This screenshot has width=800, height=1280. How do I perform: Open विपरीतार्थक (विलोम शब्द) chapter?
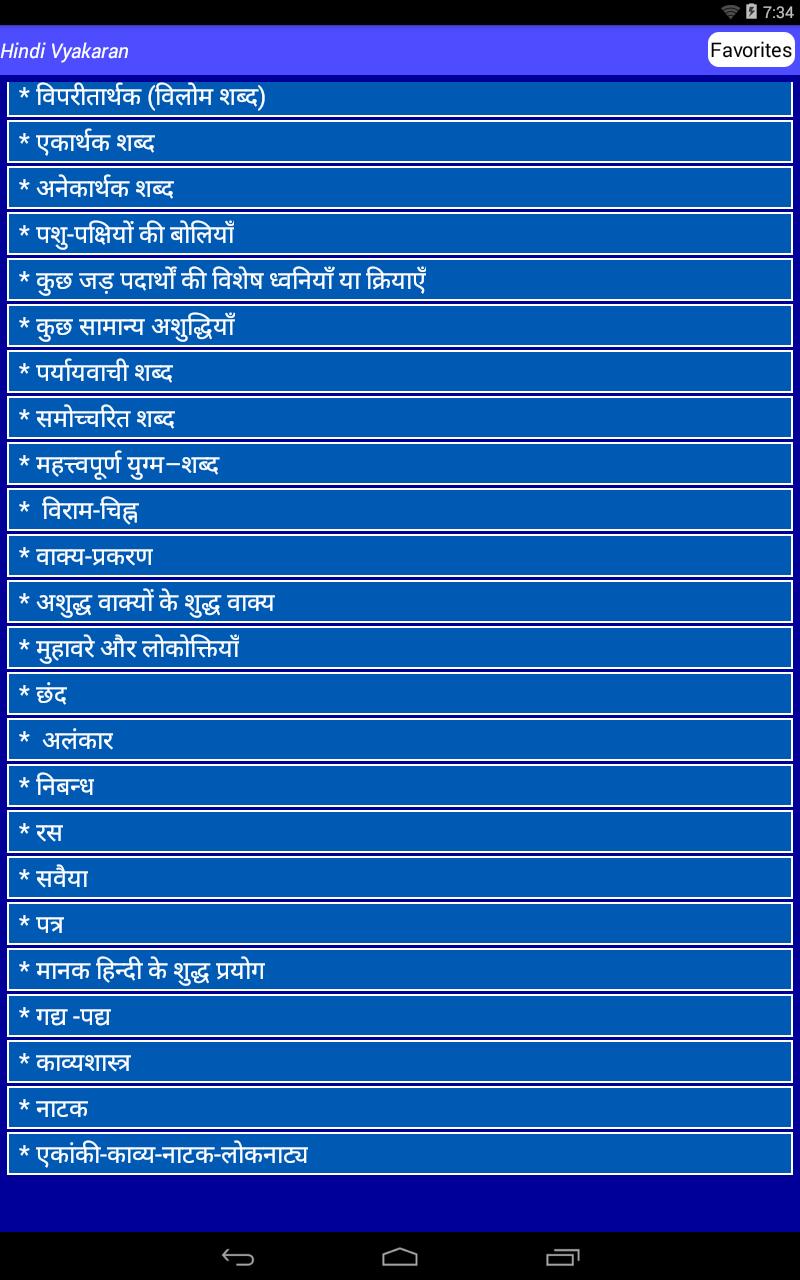coord(400,96)
